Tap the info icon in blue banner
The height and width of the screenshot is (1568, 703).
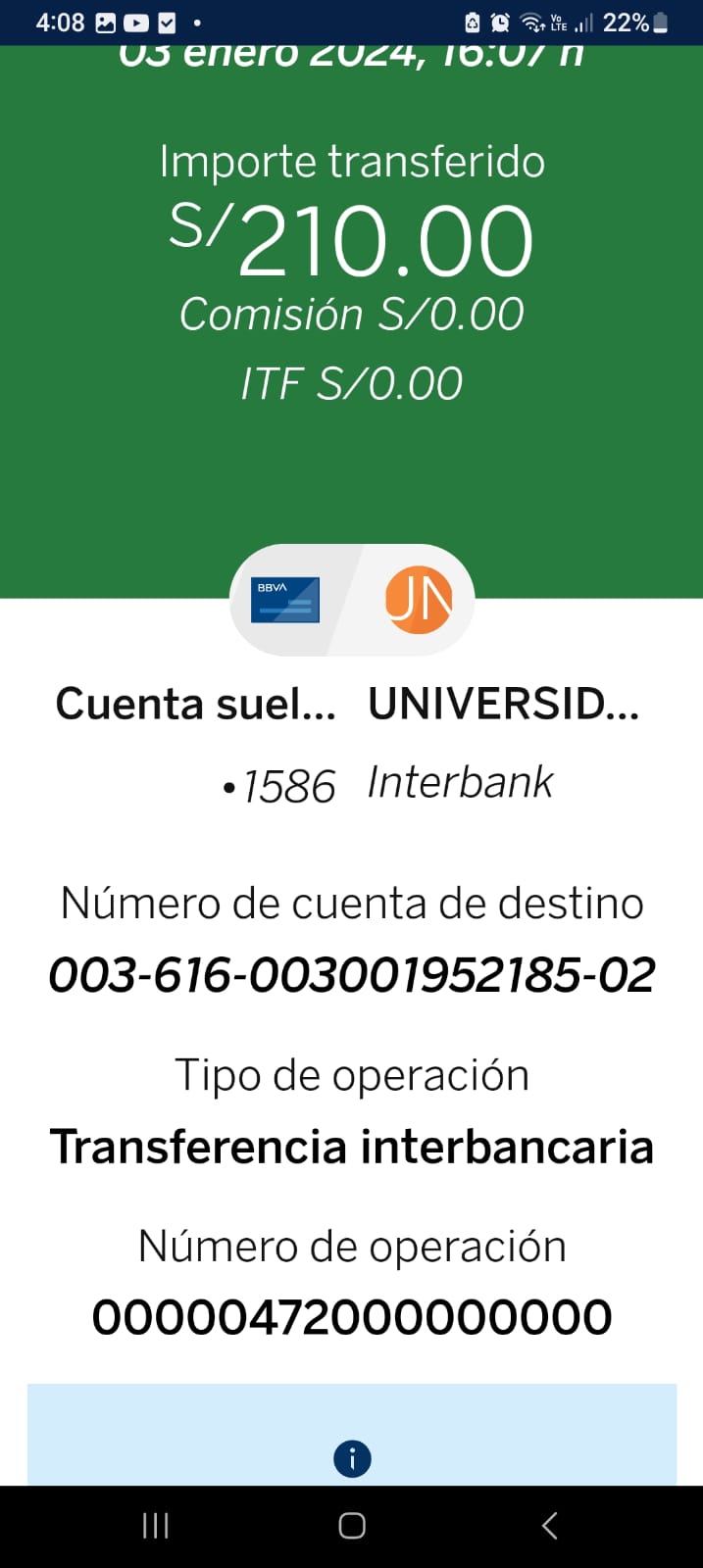(352, 1458)
